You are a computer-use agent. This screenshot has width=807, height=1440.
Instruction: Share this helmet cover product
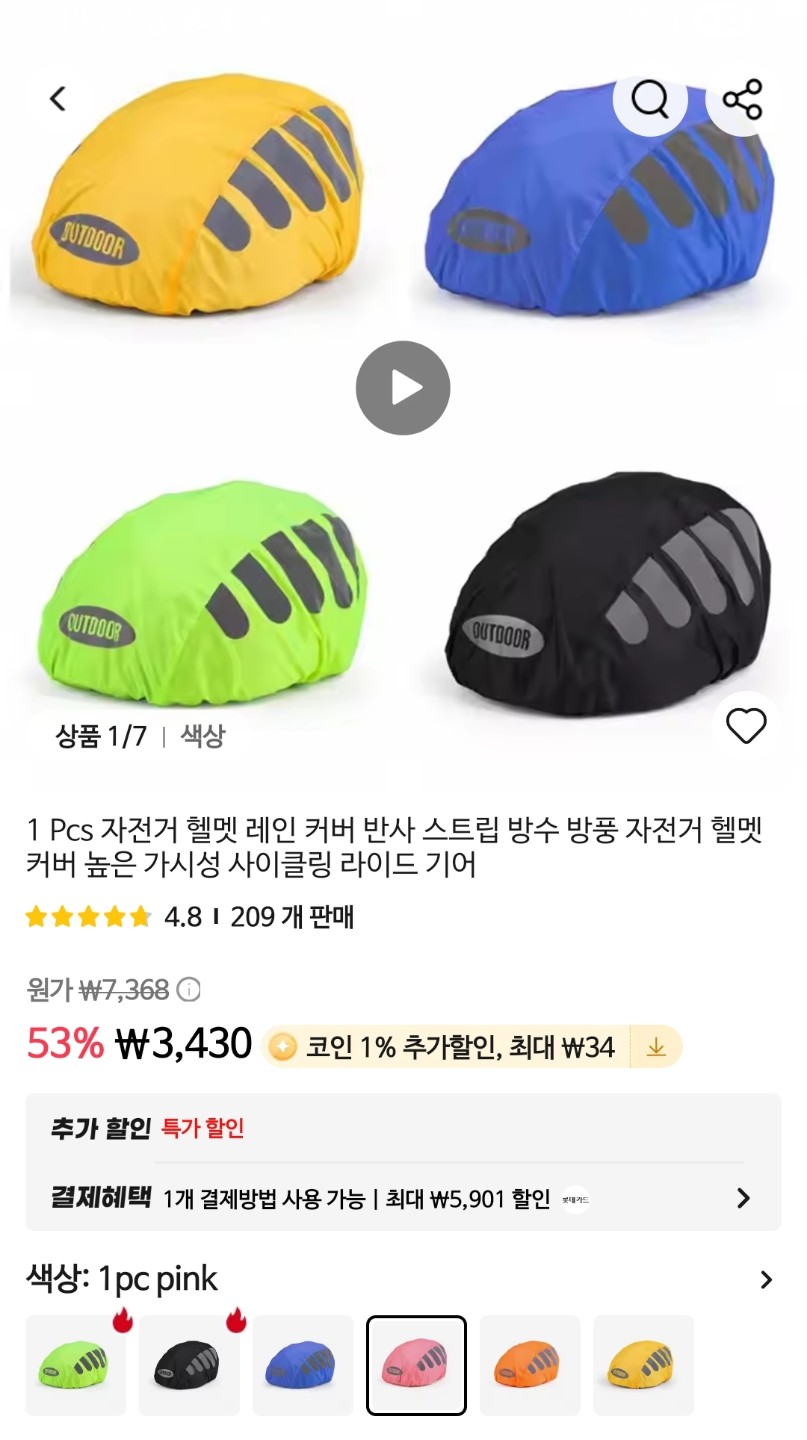pos(742,99)
